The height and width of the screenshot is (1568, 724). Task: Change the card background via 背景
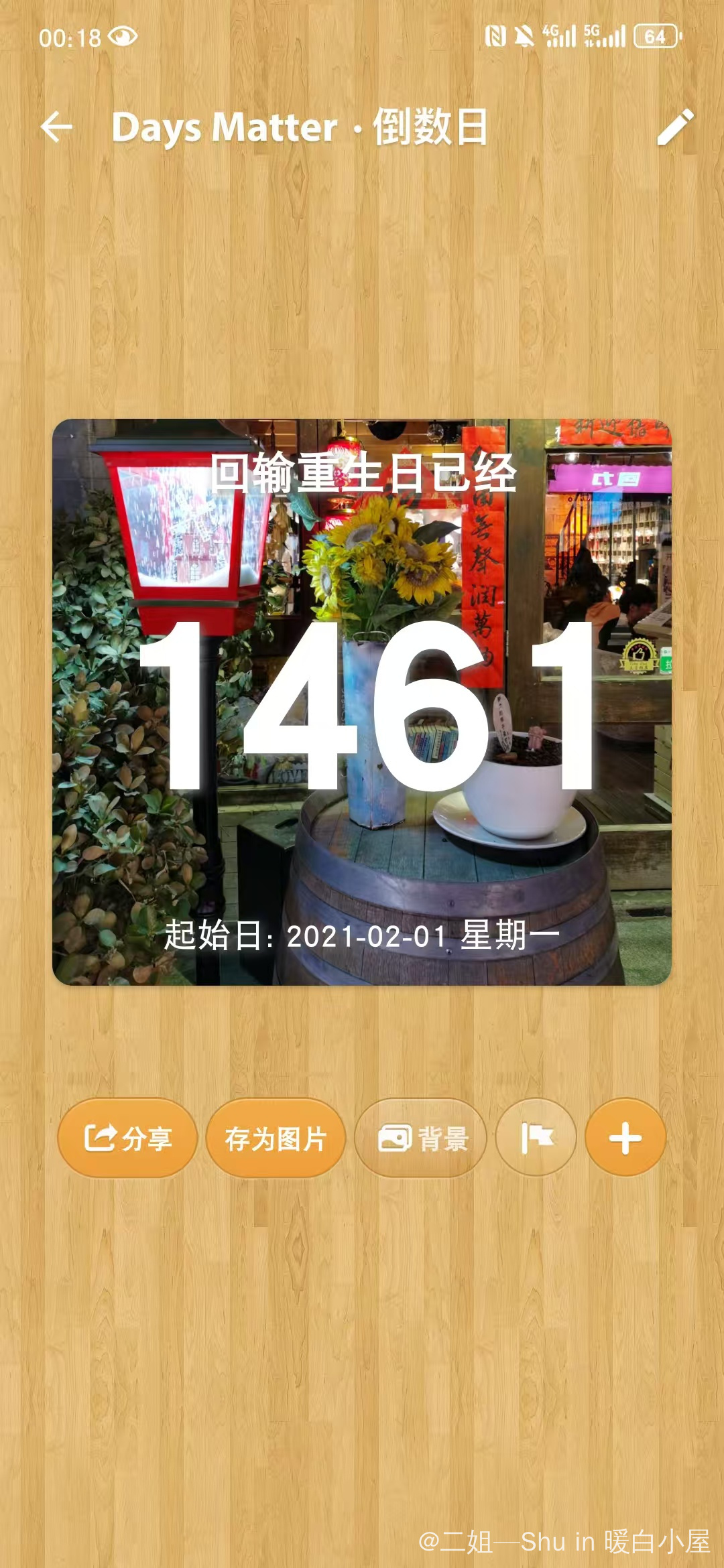[x=421, y=1138]
